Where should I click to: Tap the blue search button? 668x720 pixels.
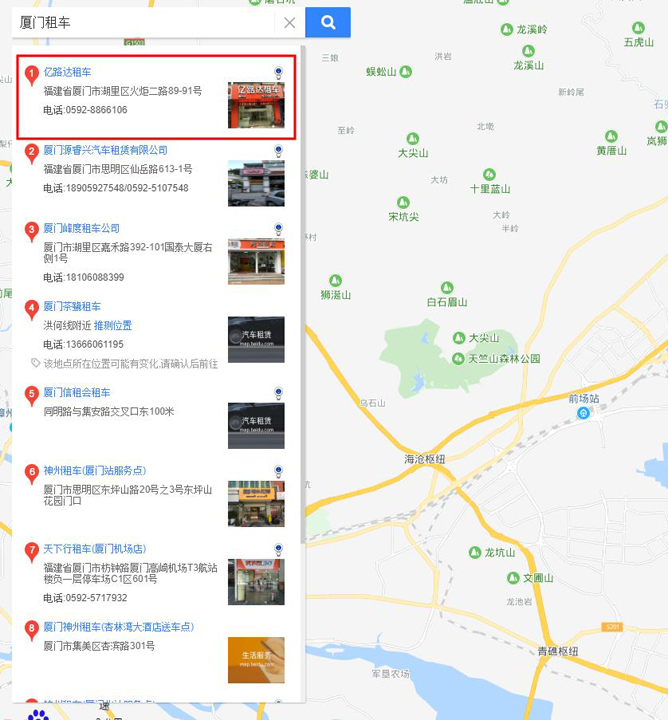tap(328, 22)
